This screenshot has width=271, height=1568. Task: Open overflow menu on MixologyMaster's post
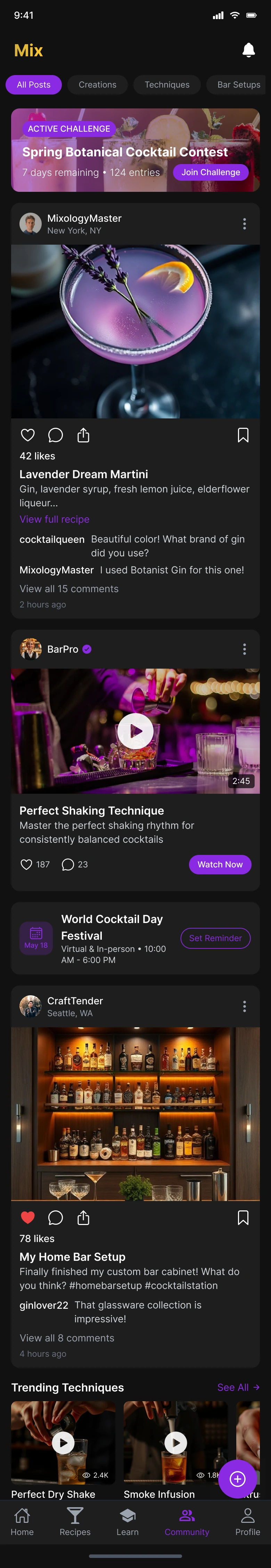[x=244, y=224]
